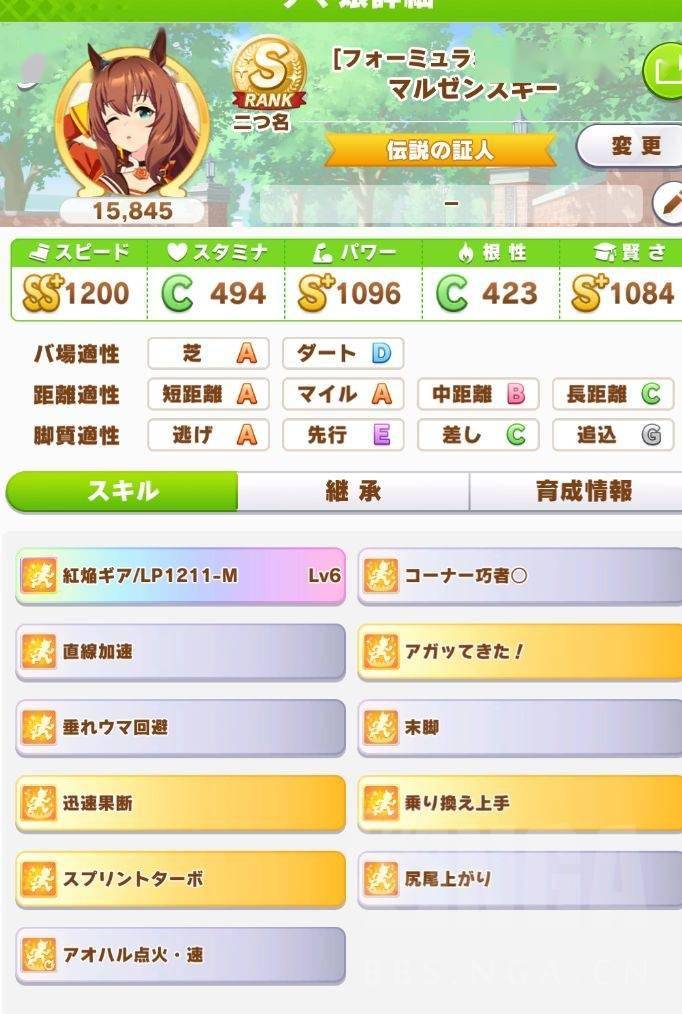
Task: Open skill 末脚 details
Action: click(x=520, y=727)
